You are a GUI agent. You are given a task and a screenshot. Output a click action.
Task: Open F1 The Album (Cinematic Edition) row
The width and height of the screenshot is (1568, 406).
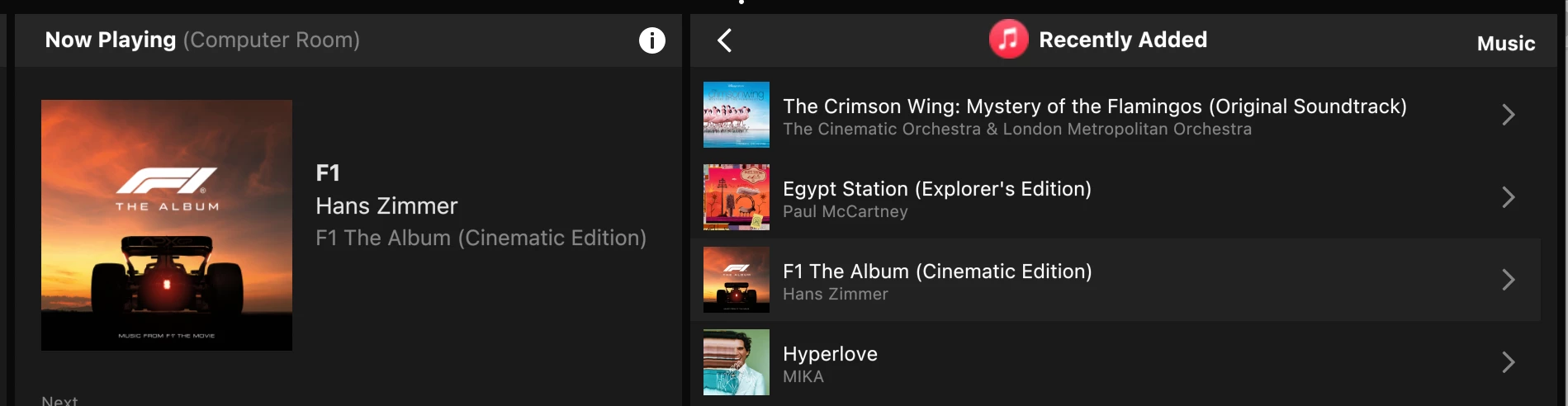[936, 280]
